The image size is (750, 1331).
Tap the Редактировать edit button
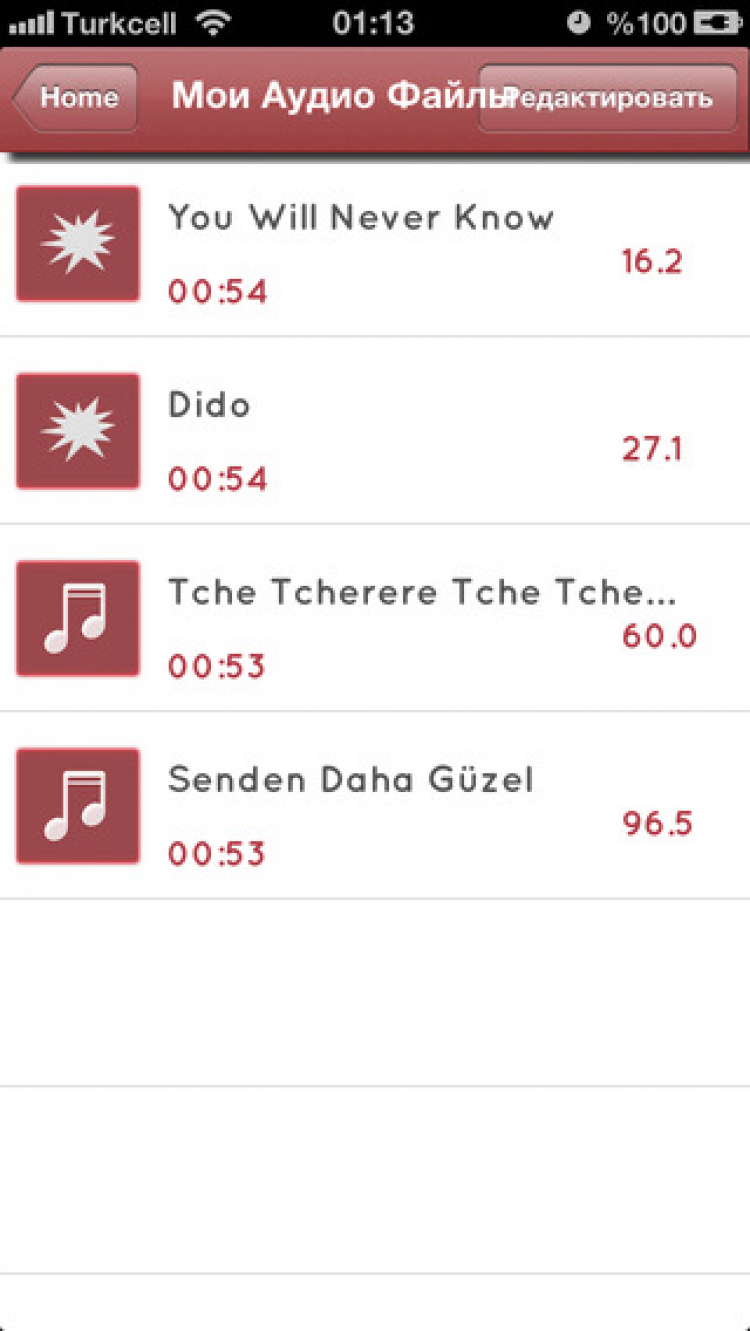click(x=608, y=98)
